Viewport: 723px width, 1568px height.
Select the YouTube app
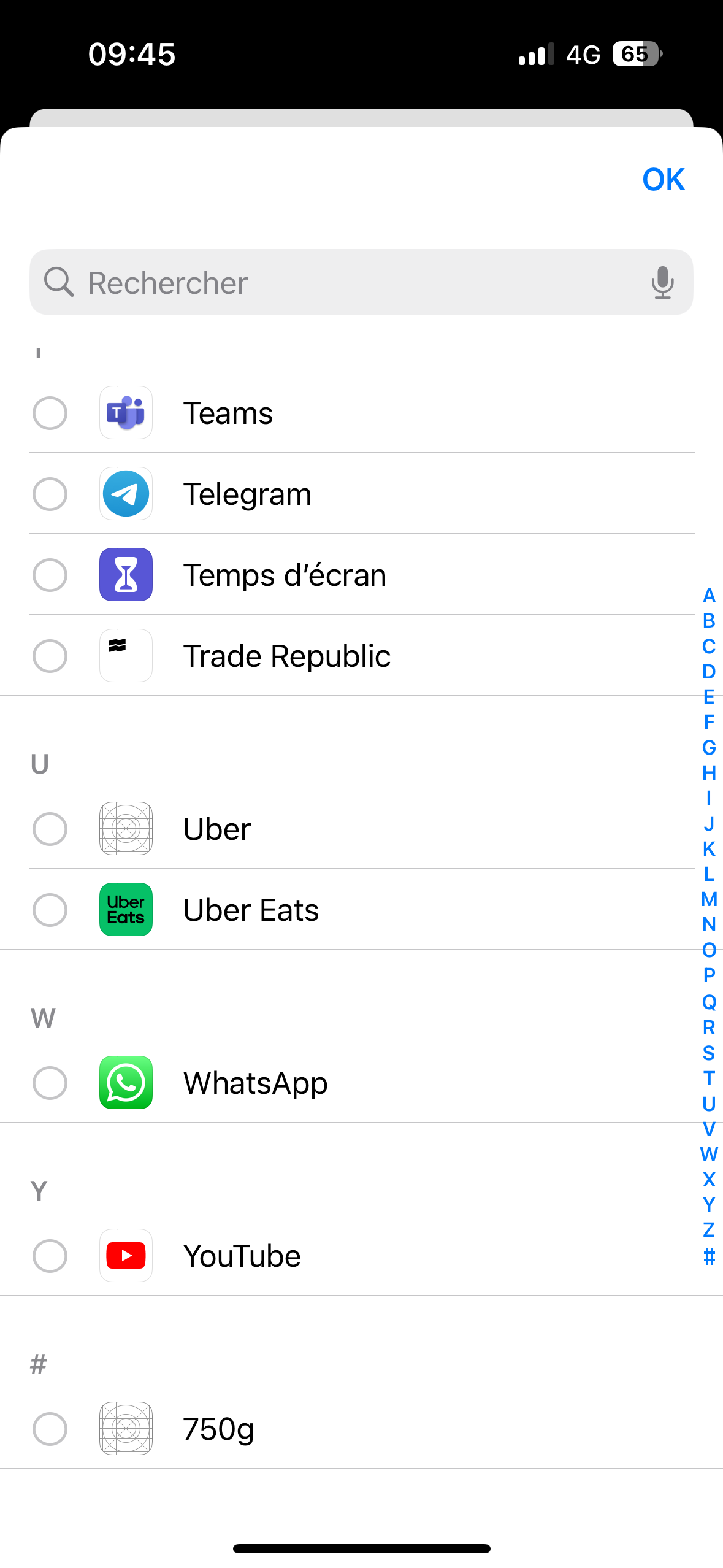point(50,1256)
